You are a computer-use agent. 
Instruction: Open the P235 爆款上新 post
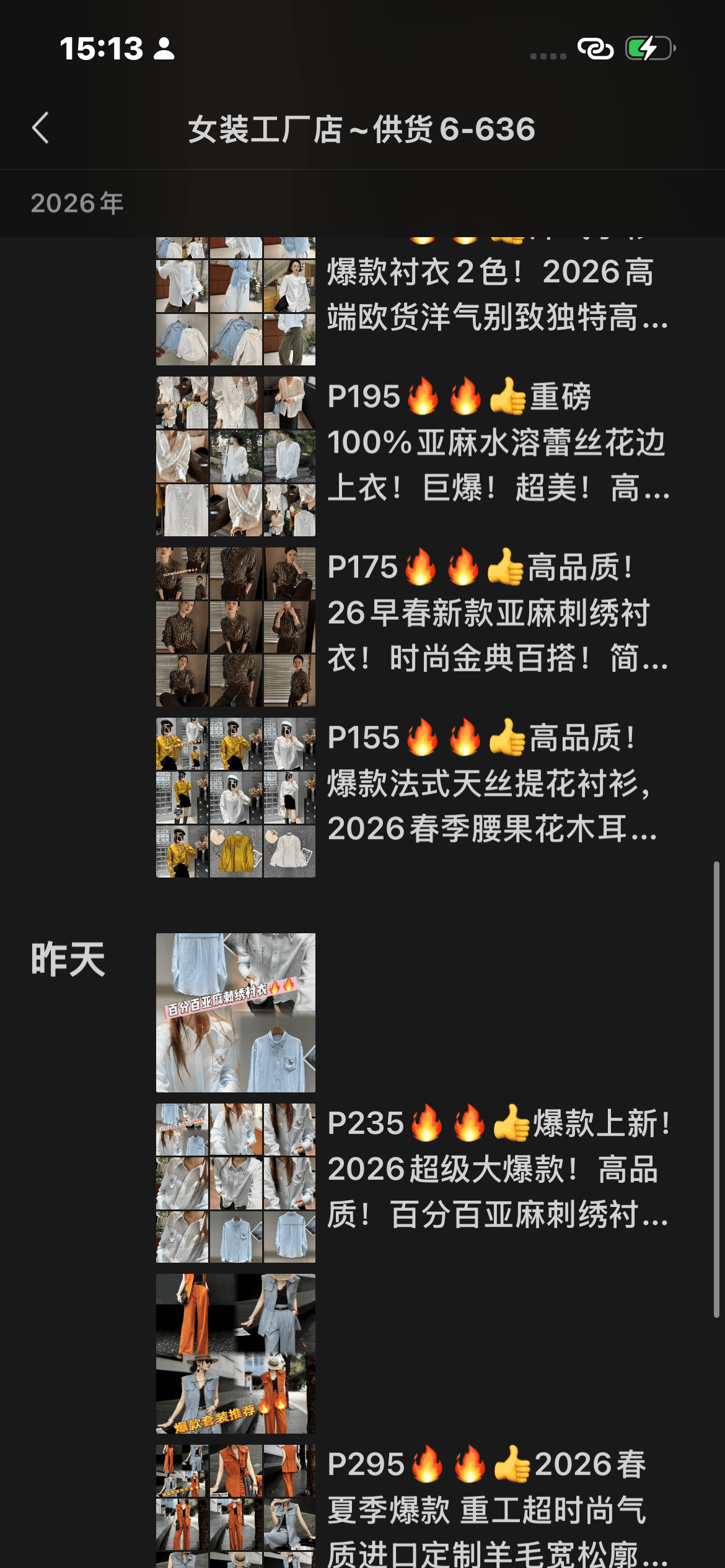pyautogui.click(x=496, y=1169)
